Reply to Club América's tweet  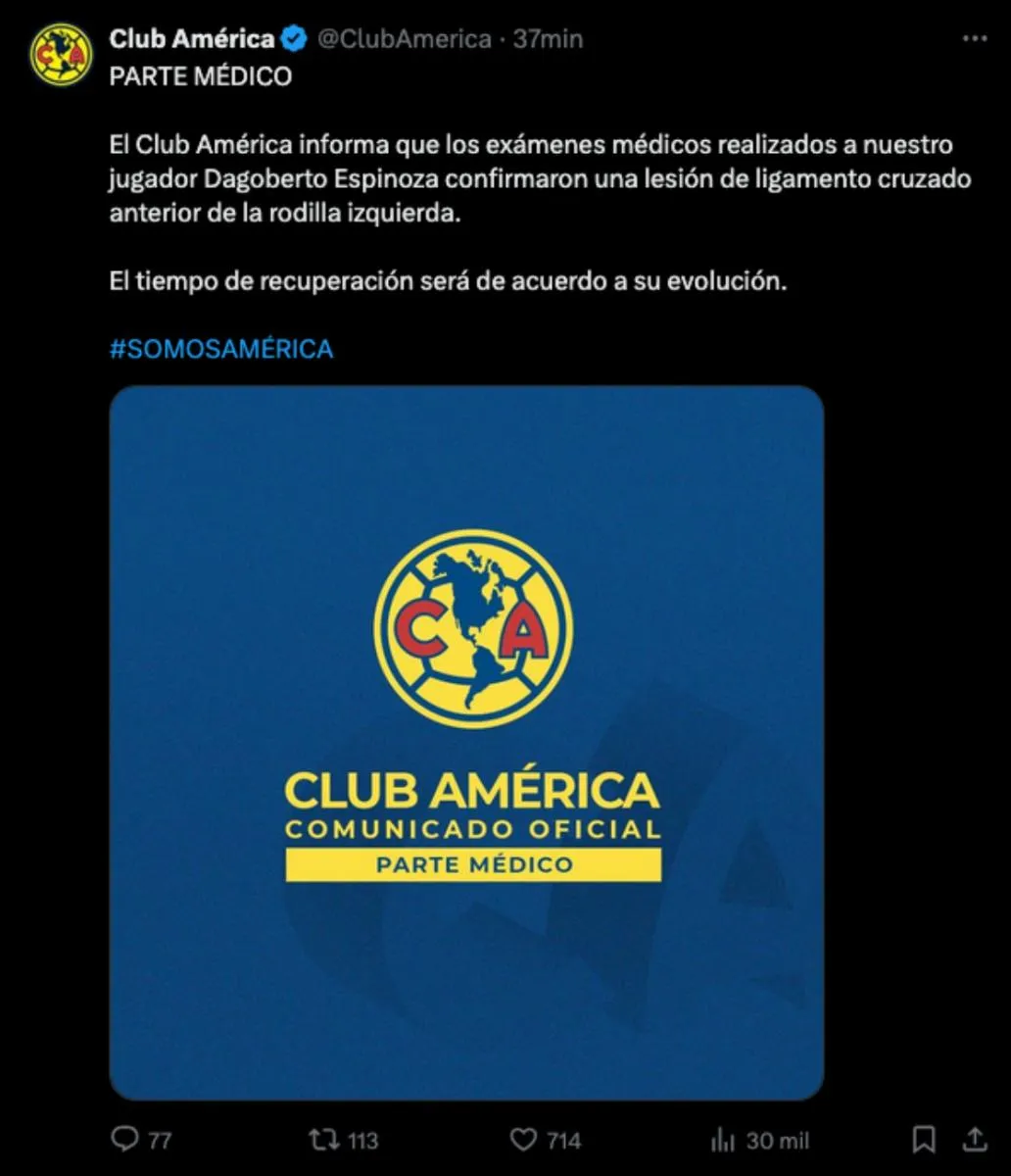[125, 1140]
